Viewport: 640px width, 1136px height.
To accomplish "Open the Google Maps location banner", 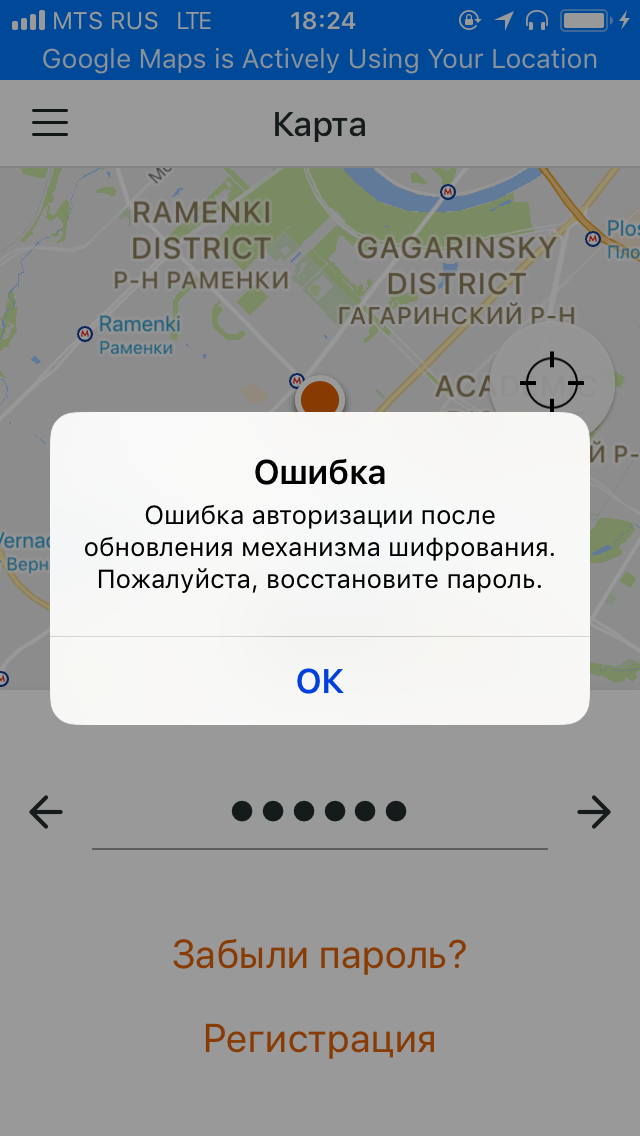I will (x=320, y=59).
